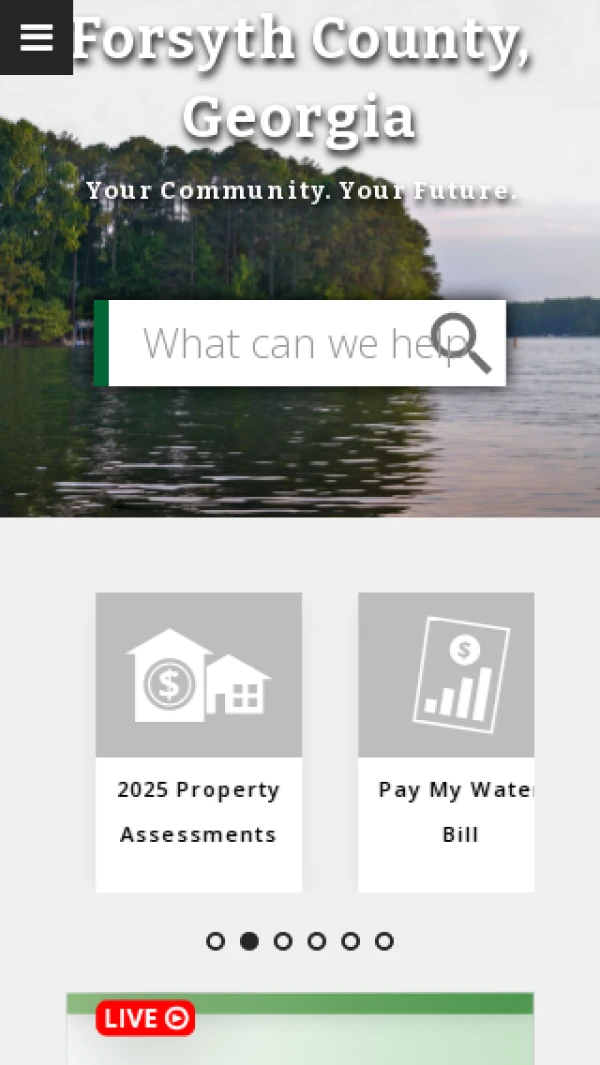Open the hamburger navigation menu
The image size is (600, 1065).
click(x=36, y=37)
